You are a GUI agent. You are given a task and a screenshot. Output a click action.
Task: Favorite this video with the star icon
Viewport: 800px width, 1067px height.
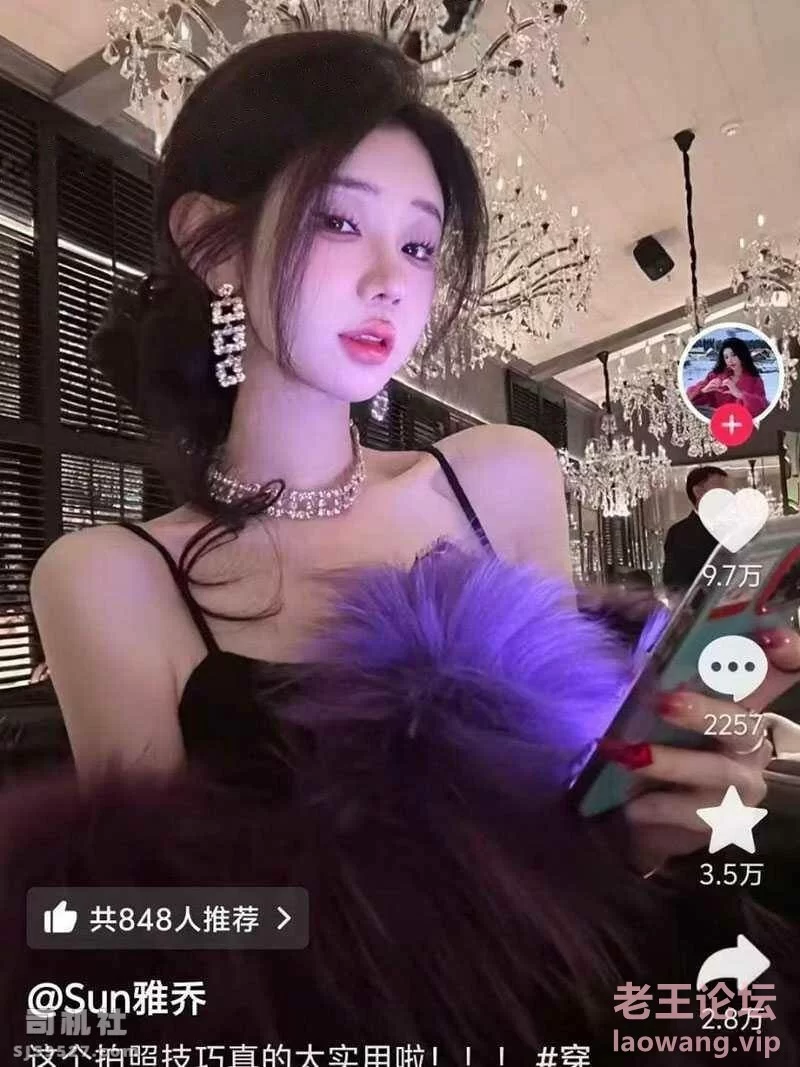(733, 820)
